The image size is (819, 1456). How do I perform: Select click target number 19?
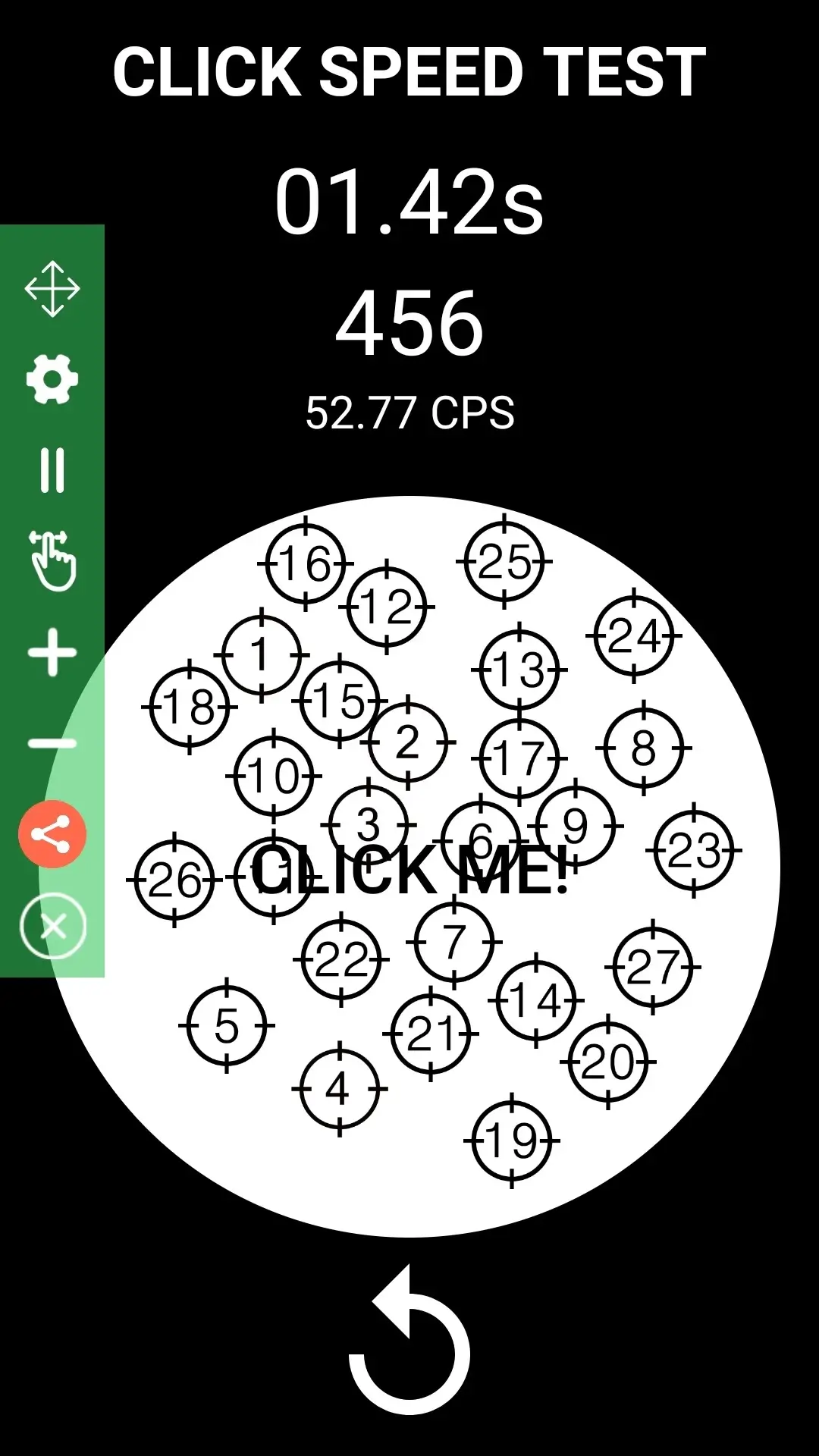coord(512,1141)
